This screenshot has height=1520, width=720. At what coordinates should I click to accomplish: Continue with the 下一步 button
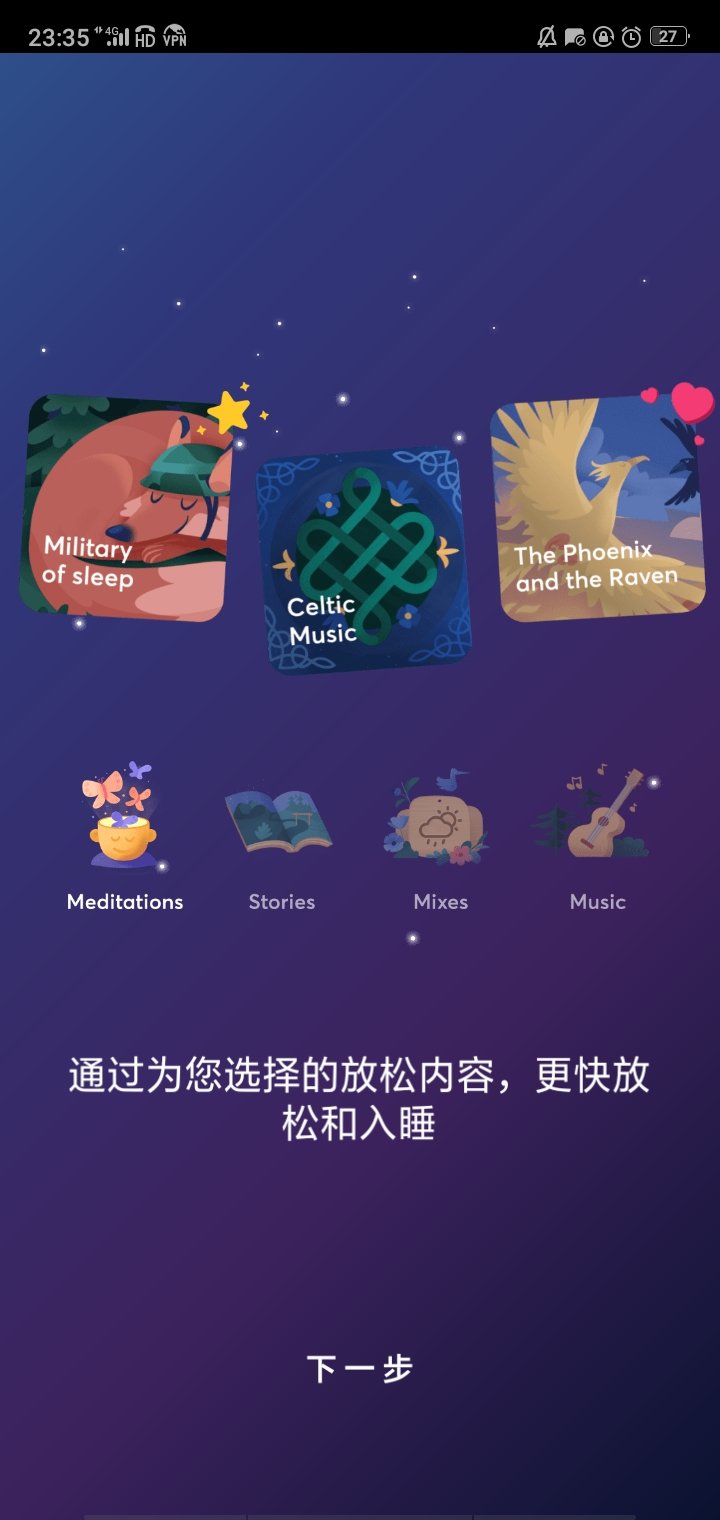coord(359,1368)
